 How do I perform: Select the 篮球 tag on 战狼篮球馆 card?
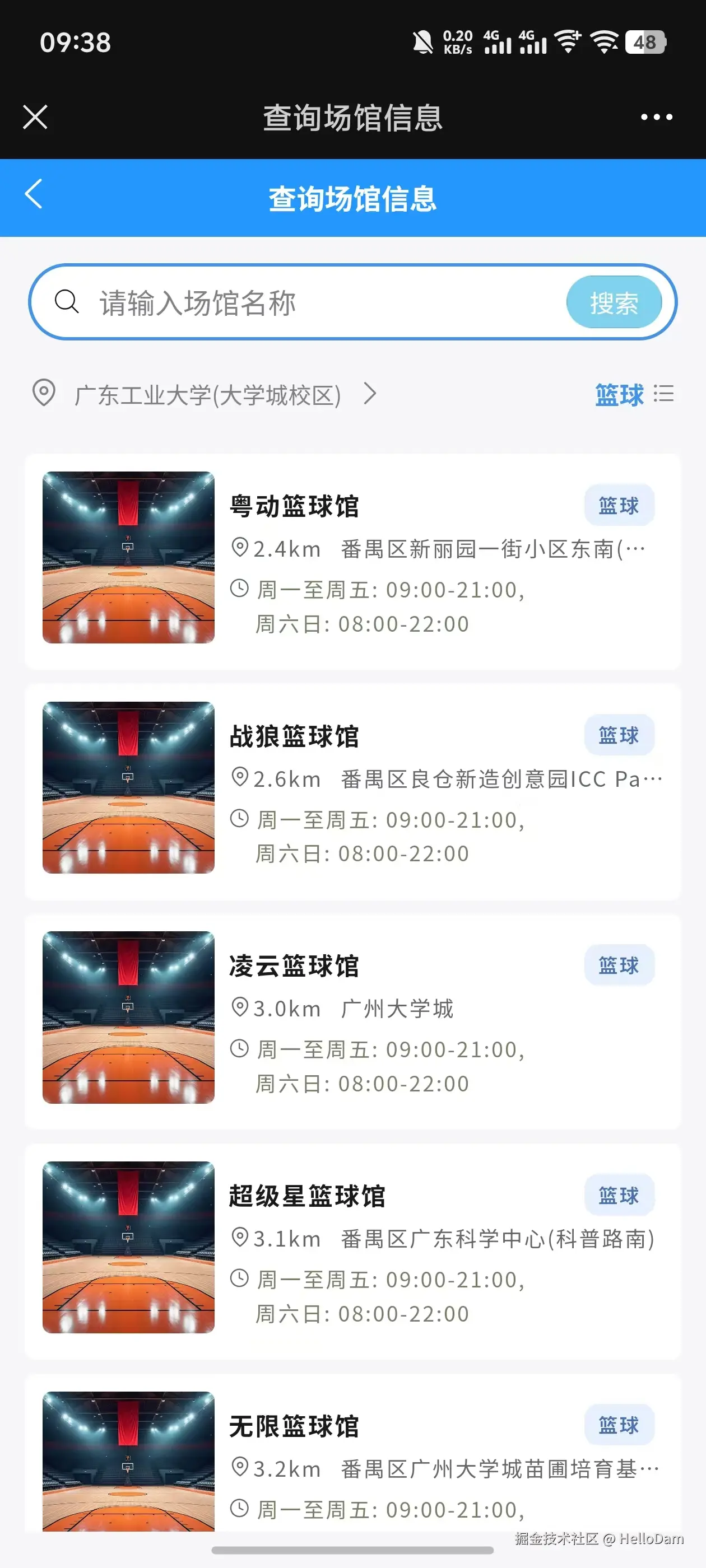click(620, 735)
